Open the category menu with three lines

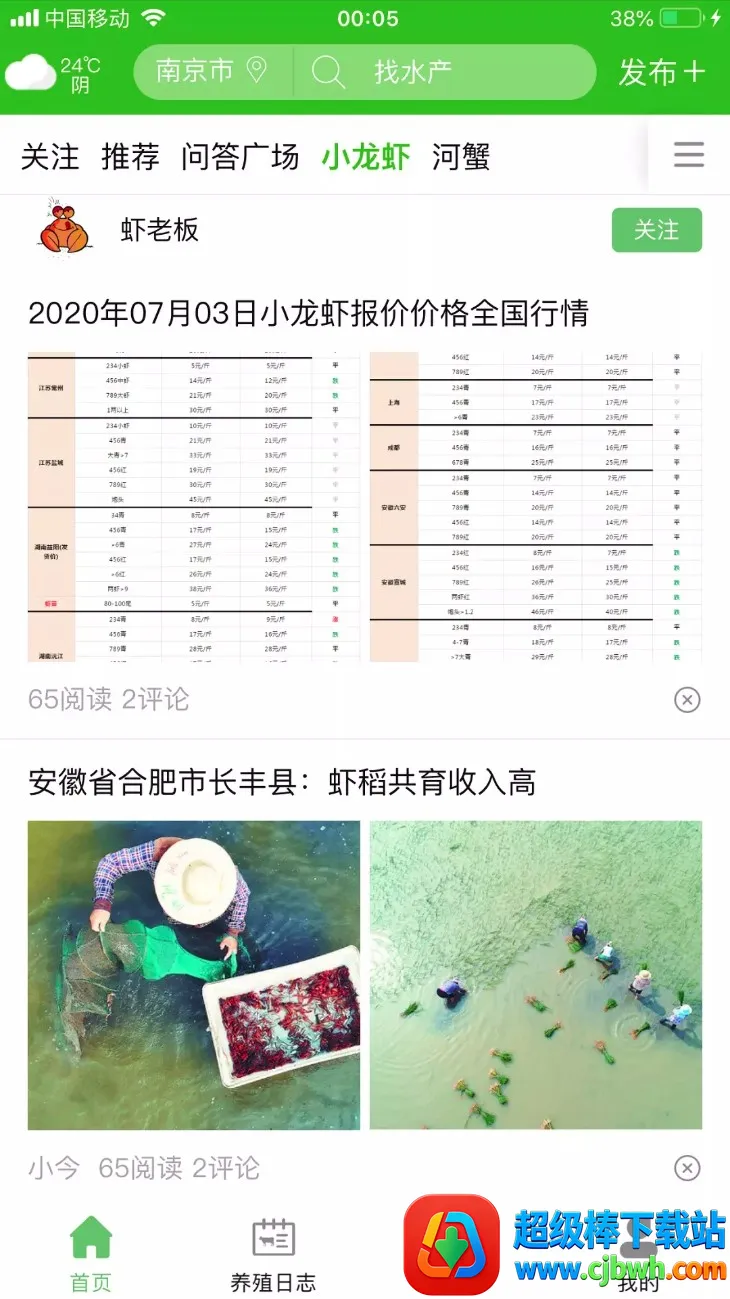(688, 155)
